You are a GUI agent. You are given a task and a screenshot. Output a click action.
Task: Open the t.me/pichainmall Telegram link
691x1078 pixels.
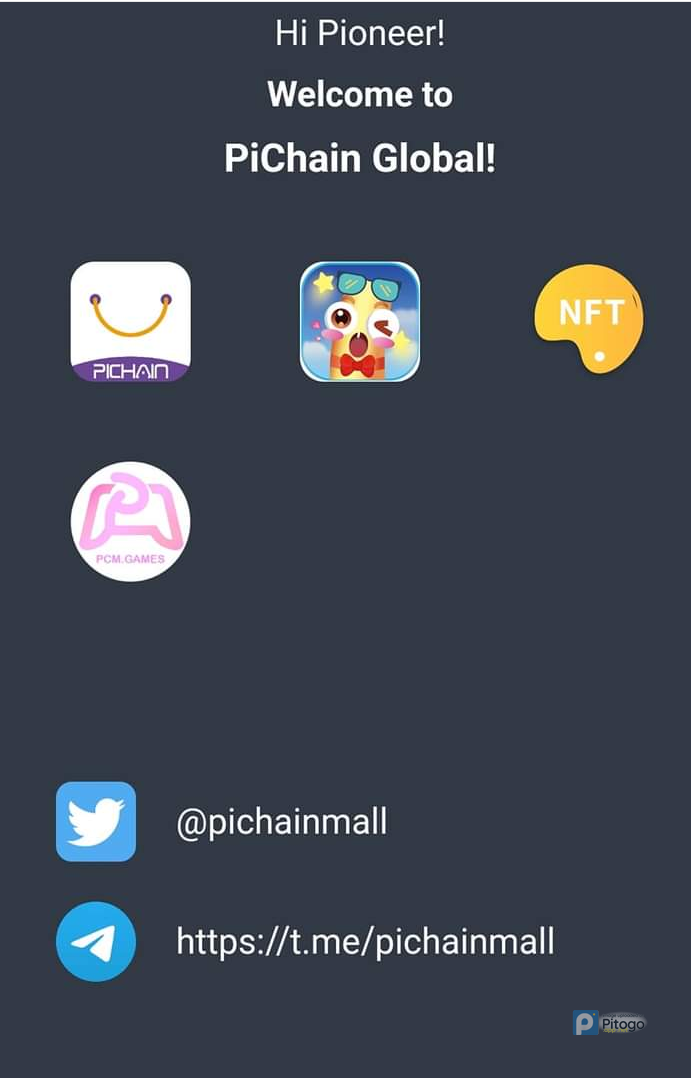[364, 941]
